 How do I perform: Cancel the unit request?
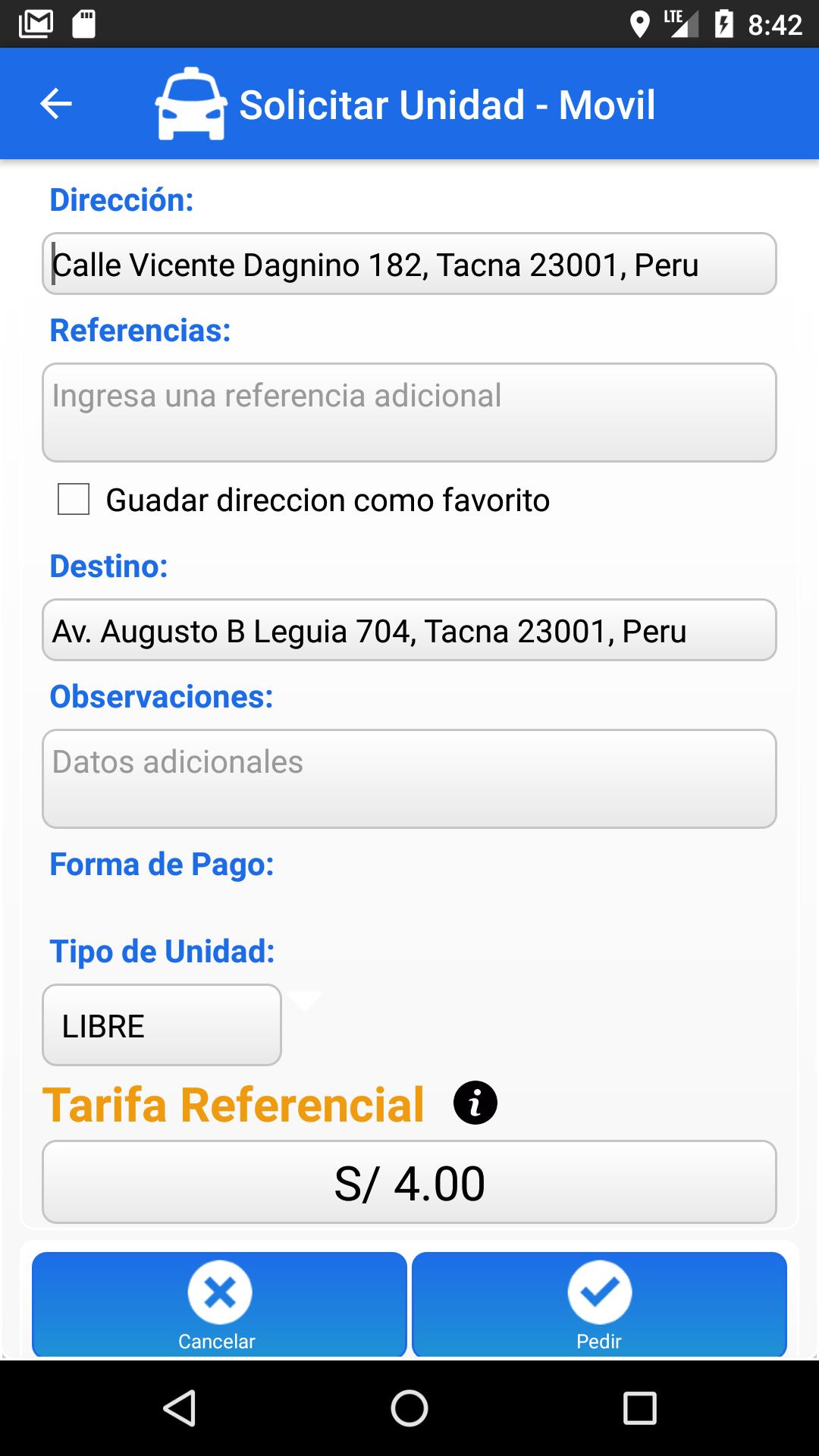pyautogui.click(x=219, y=1304)
